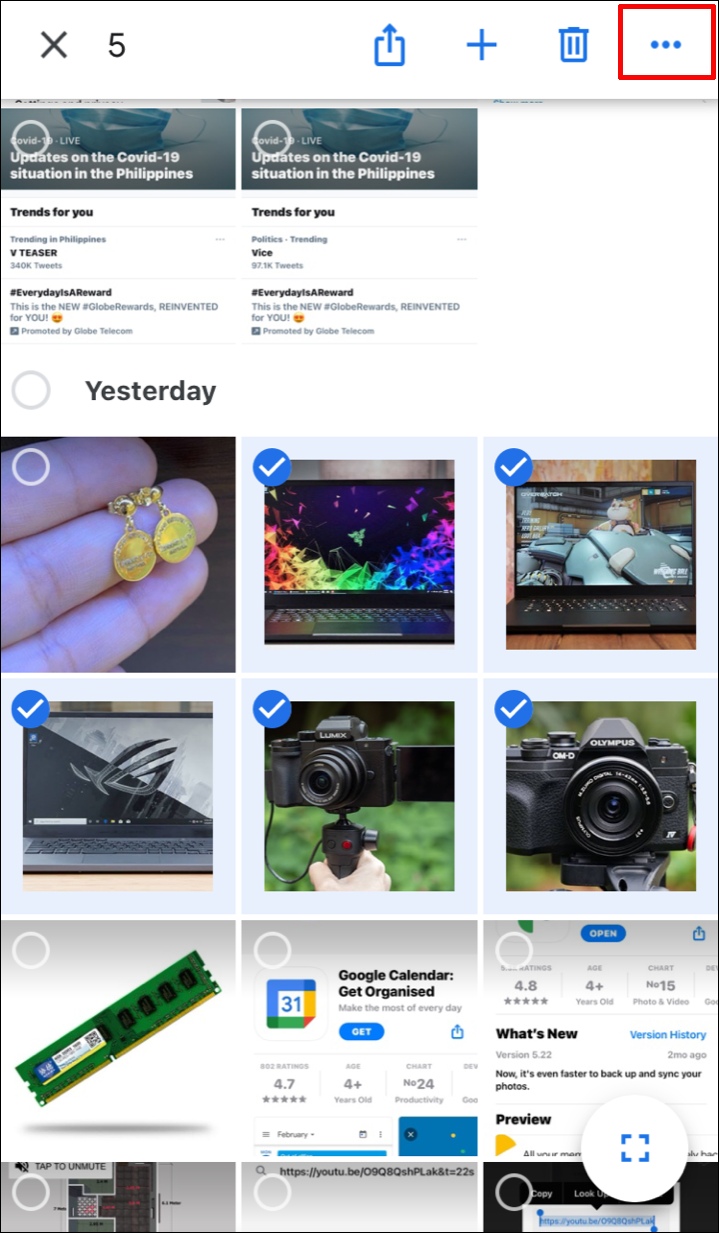Select the Google Calendar screenshot
This screenshot has height=1233, width=719.
pyautogui.click(x=272, y=950)
